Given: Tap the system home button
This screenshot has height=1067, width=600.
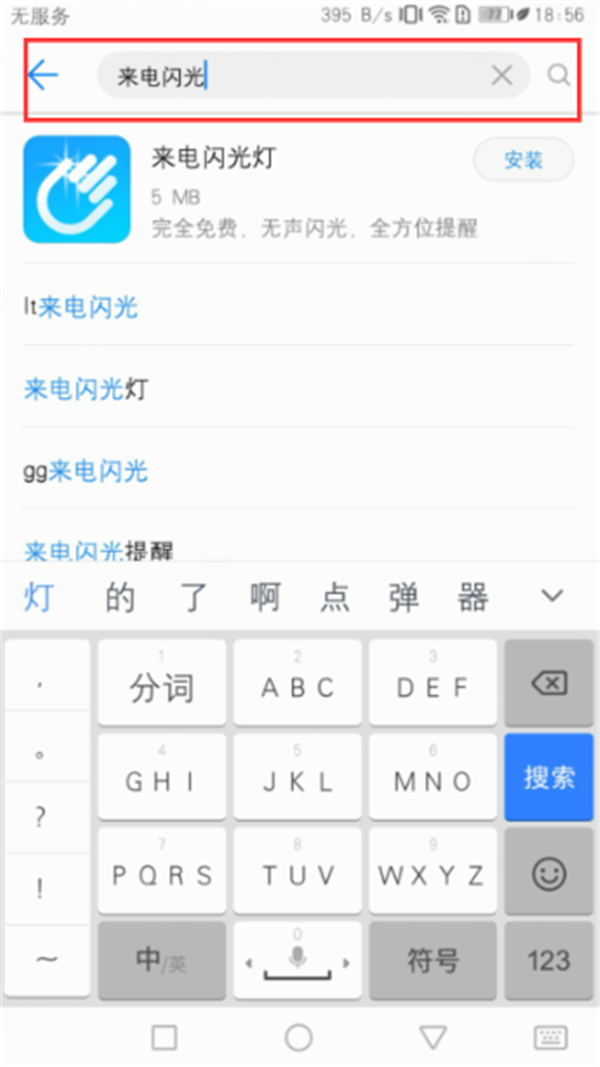Looking at the screenshot, I should tap(299, 1038).
